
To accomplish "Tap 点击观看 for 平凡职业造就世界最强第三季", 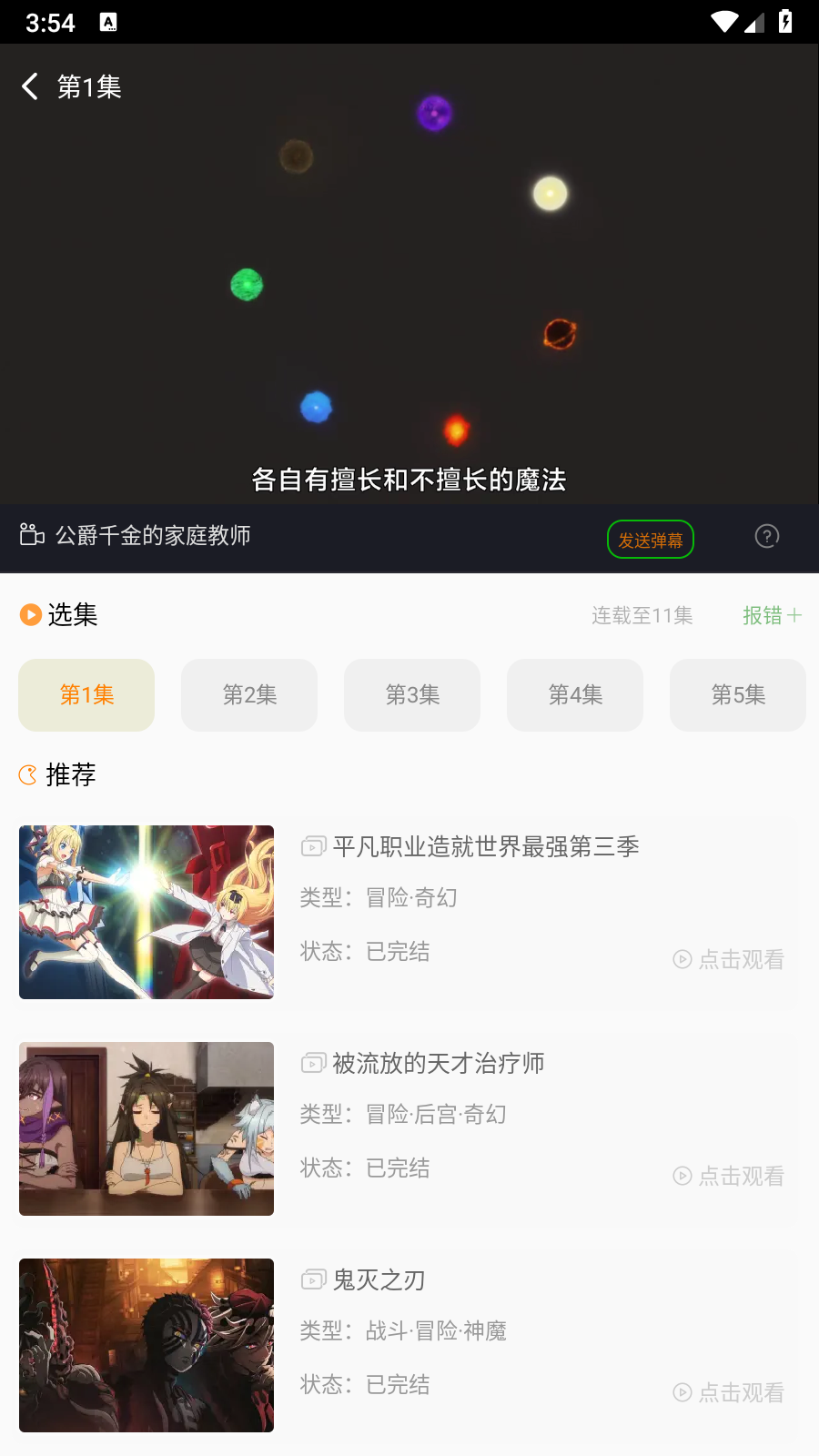I will [x=729, y=959].
